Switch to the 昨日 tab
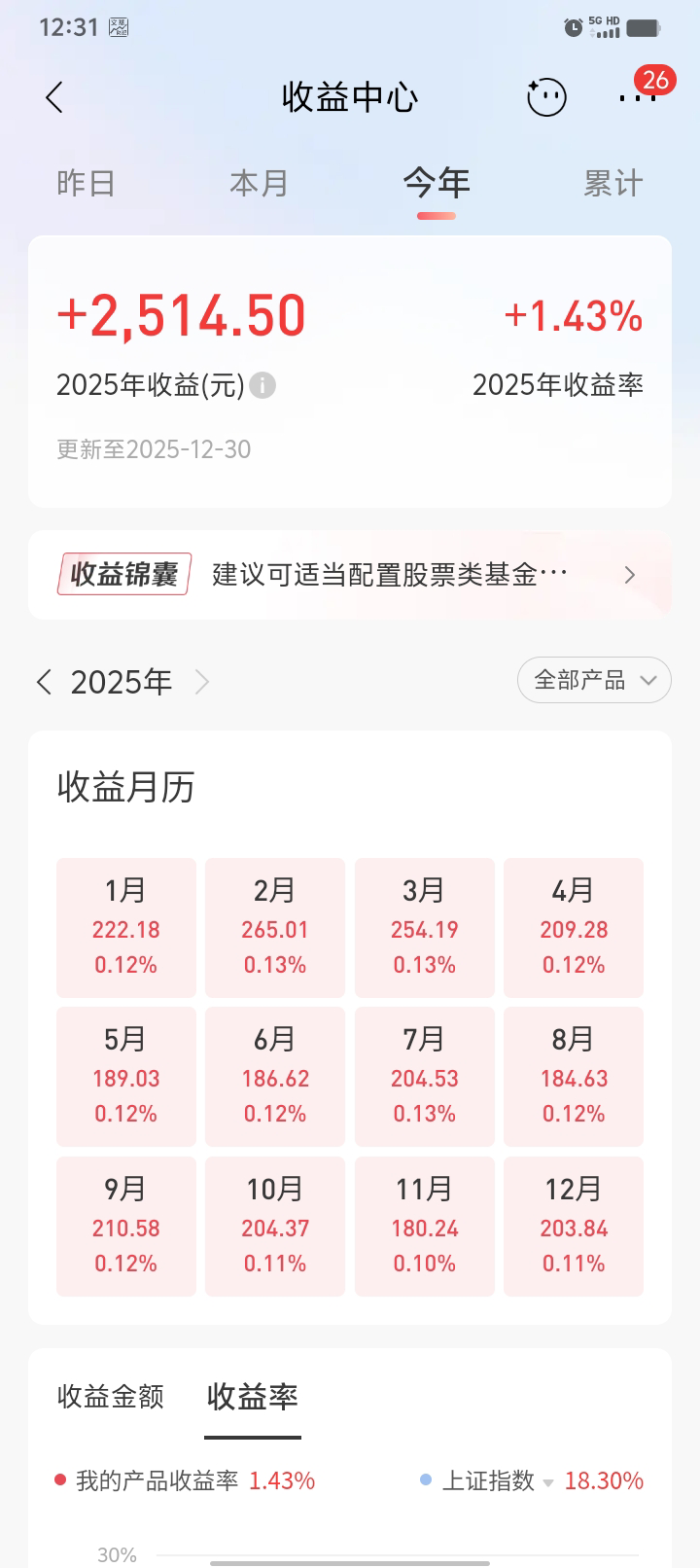Image resolution: width=700 pixels, height=1568 pixels. coord(87,183)
